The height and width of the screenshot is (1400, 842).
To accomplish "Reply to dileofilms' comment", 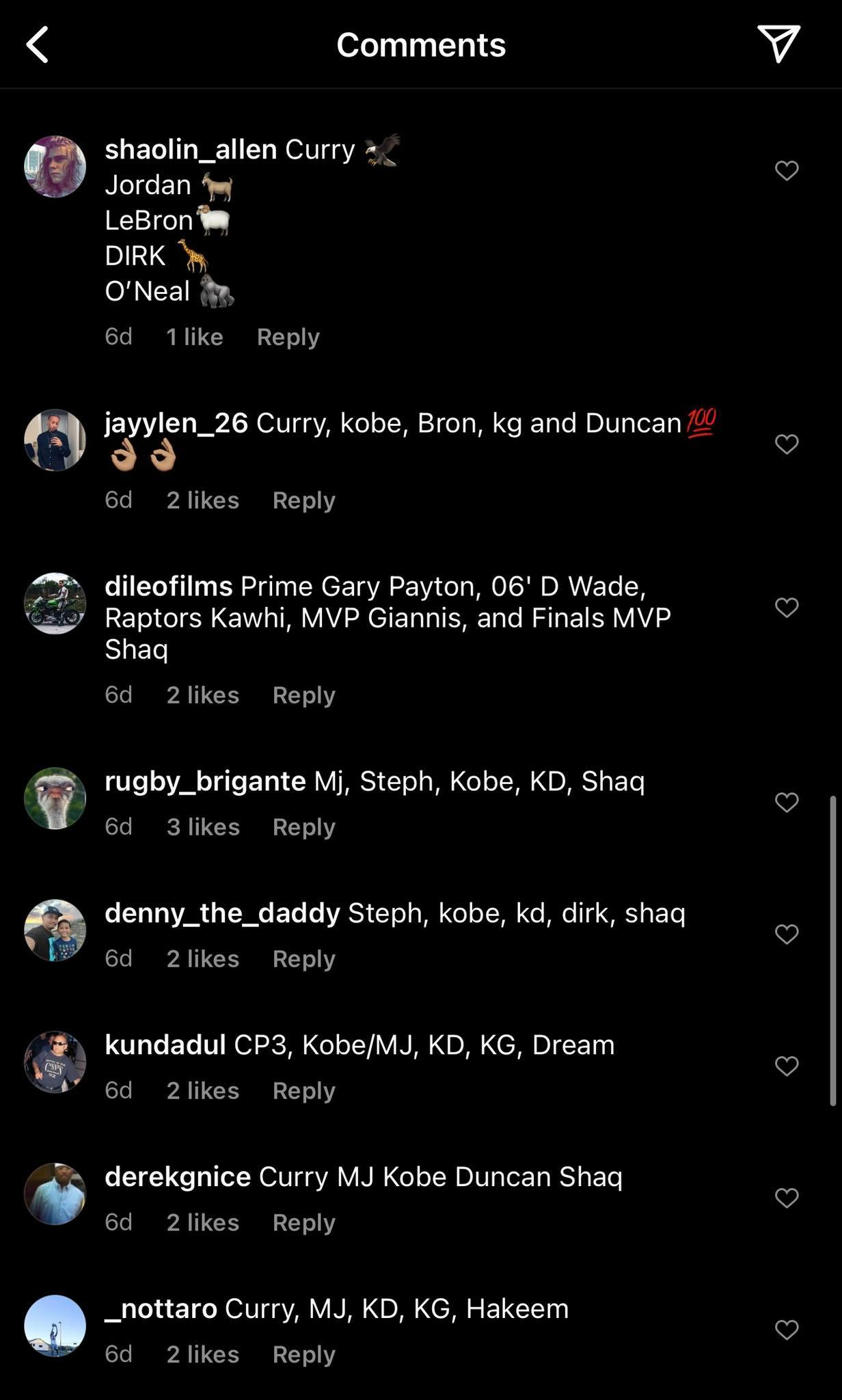I will (x=303, y=695).
